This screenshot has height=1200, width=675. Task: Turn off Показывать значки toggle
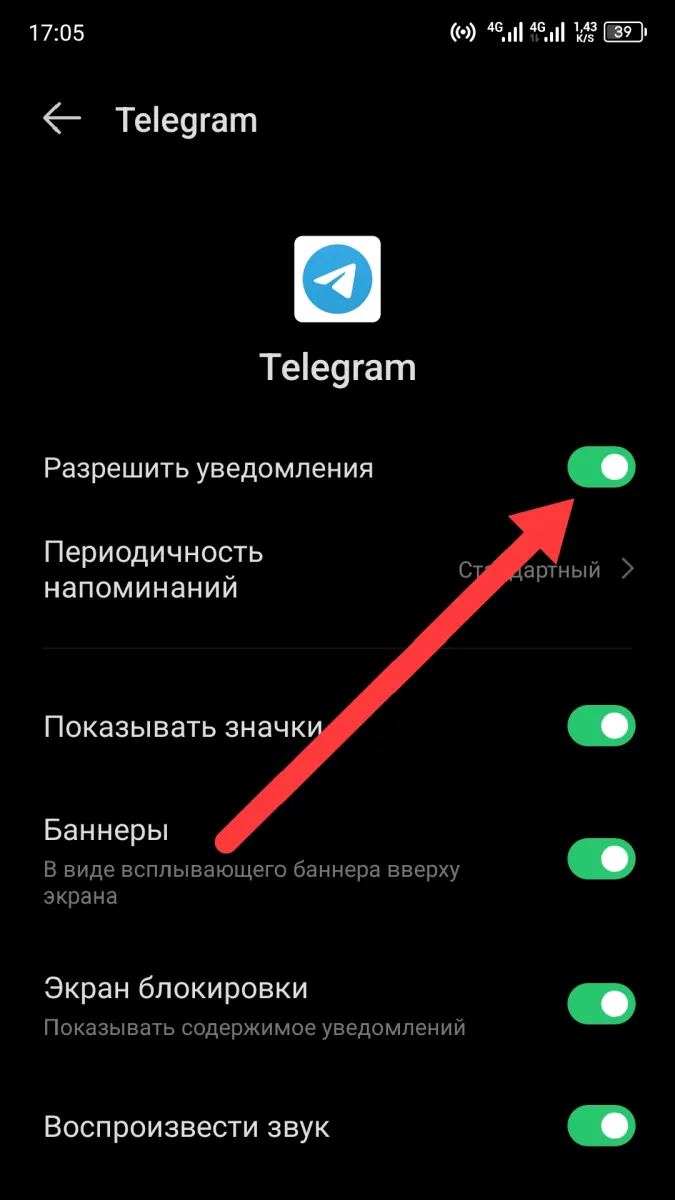click(601, 726)
